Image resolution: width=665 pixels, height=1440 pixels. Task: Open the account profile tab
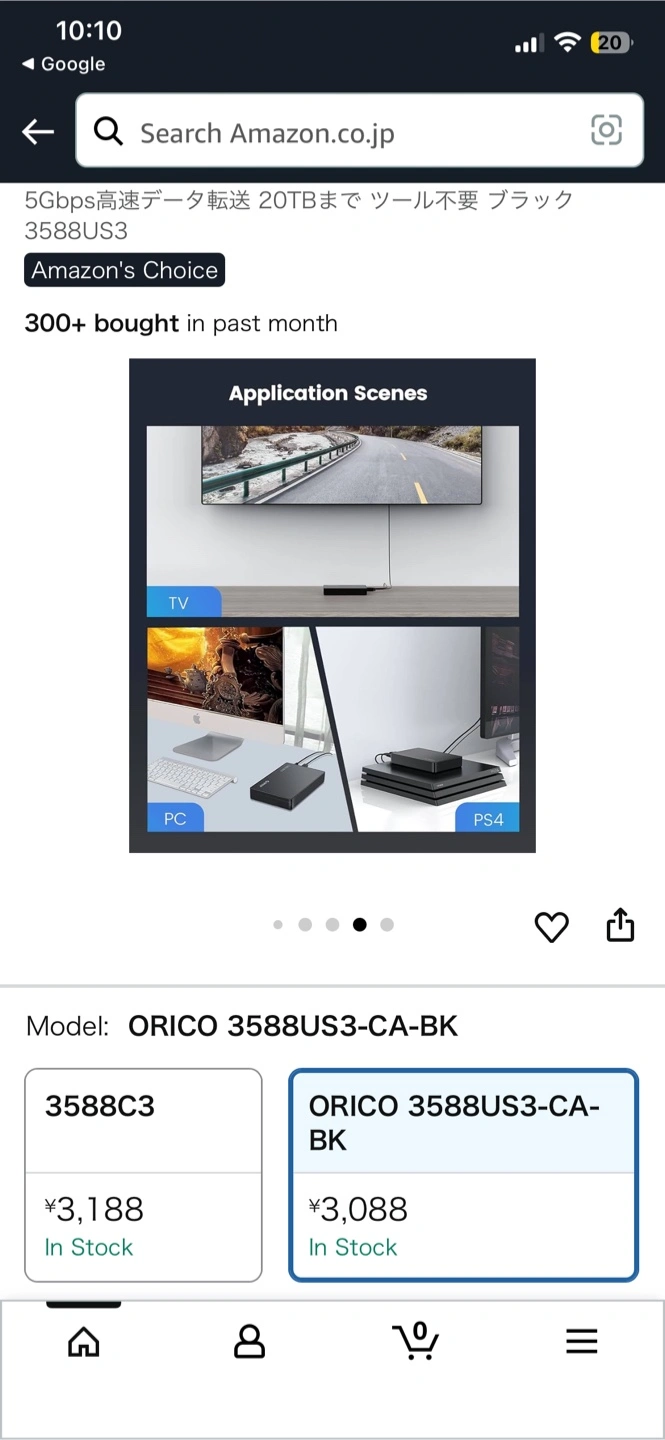tap(249, 1341)
